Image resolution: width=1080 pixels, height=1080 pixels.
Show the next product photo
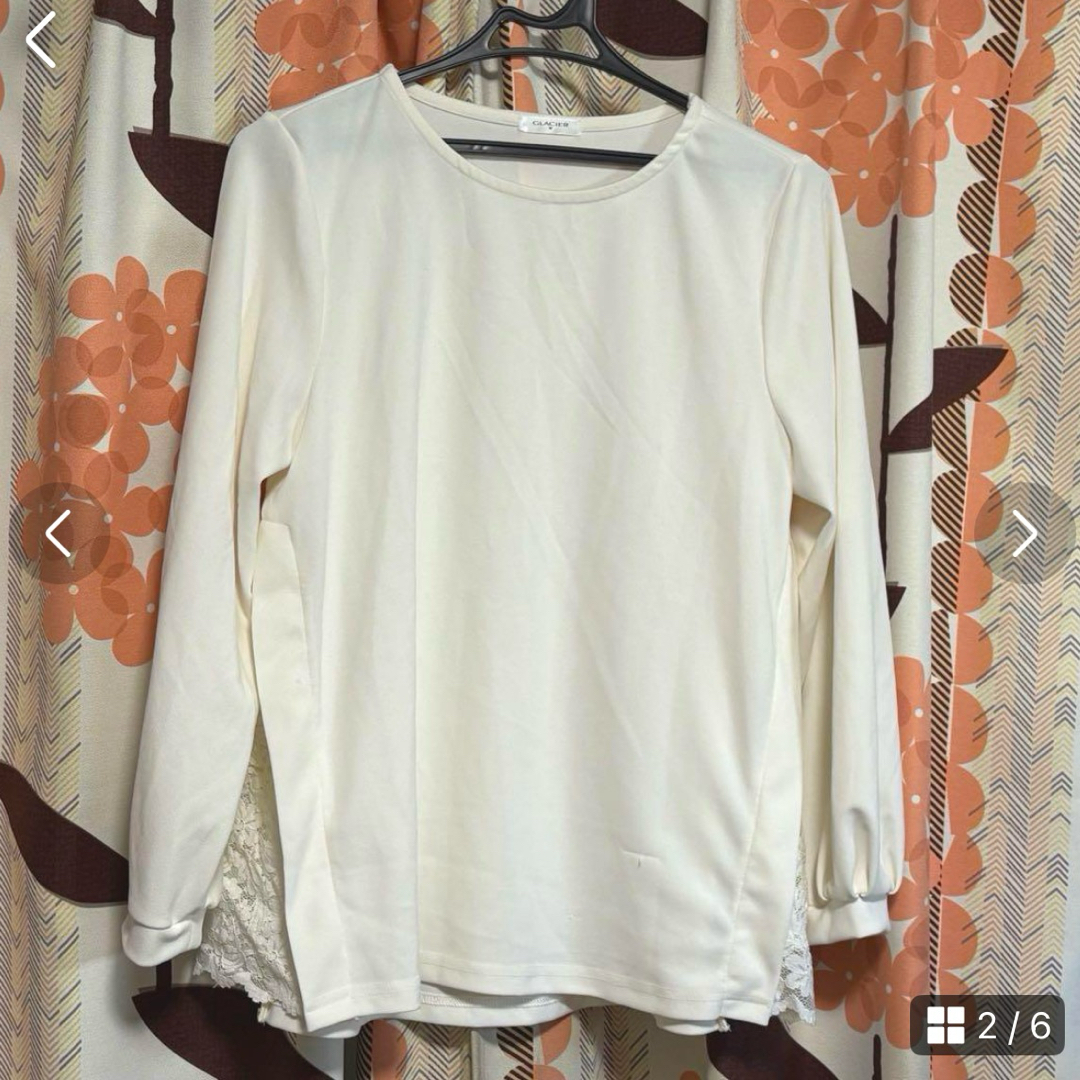(x=1023, y=533)
